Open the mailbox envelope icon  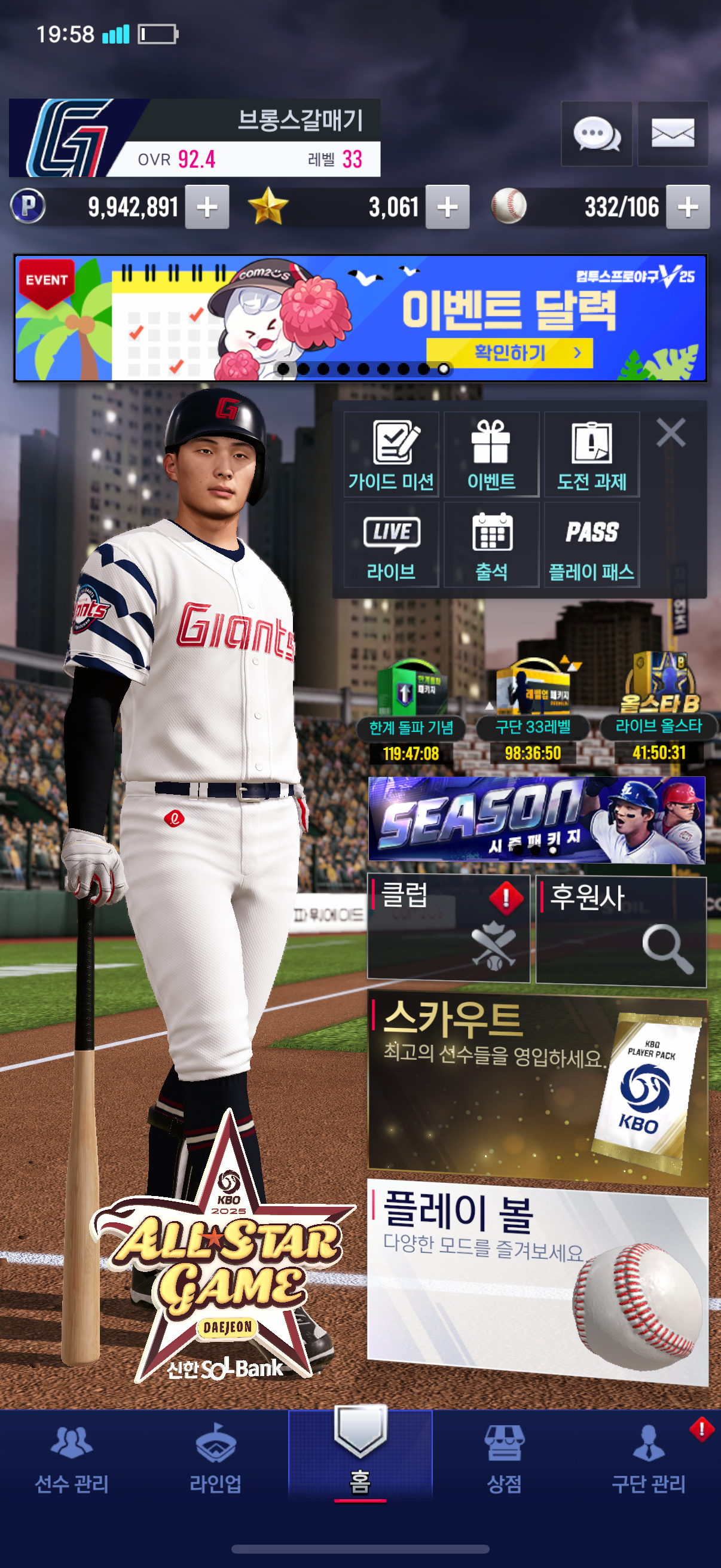(x=673, y=134)
